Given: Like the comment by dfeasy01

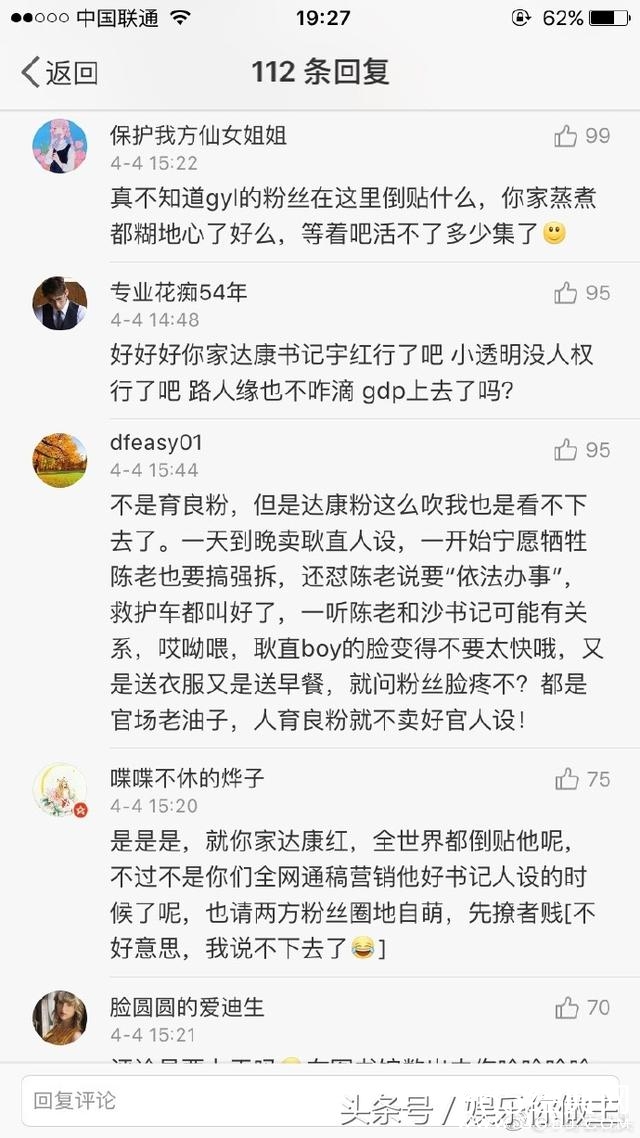Looking at the screenshot, I should point(567,450).
